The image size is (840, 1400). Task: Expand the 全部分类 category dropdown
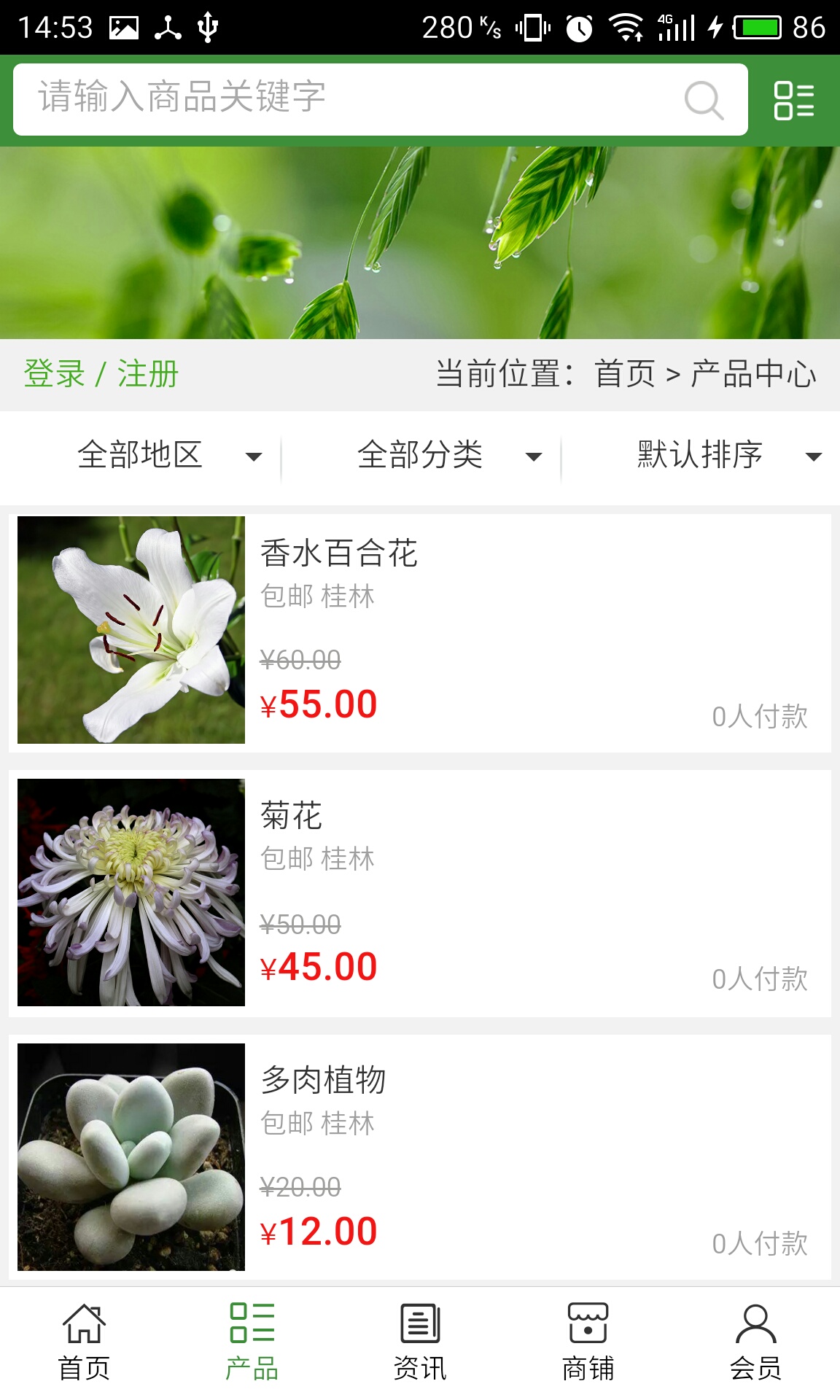[448, 456]
